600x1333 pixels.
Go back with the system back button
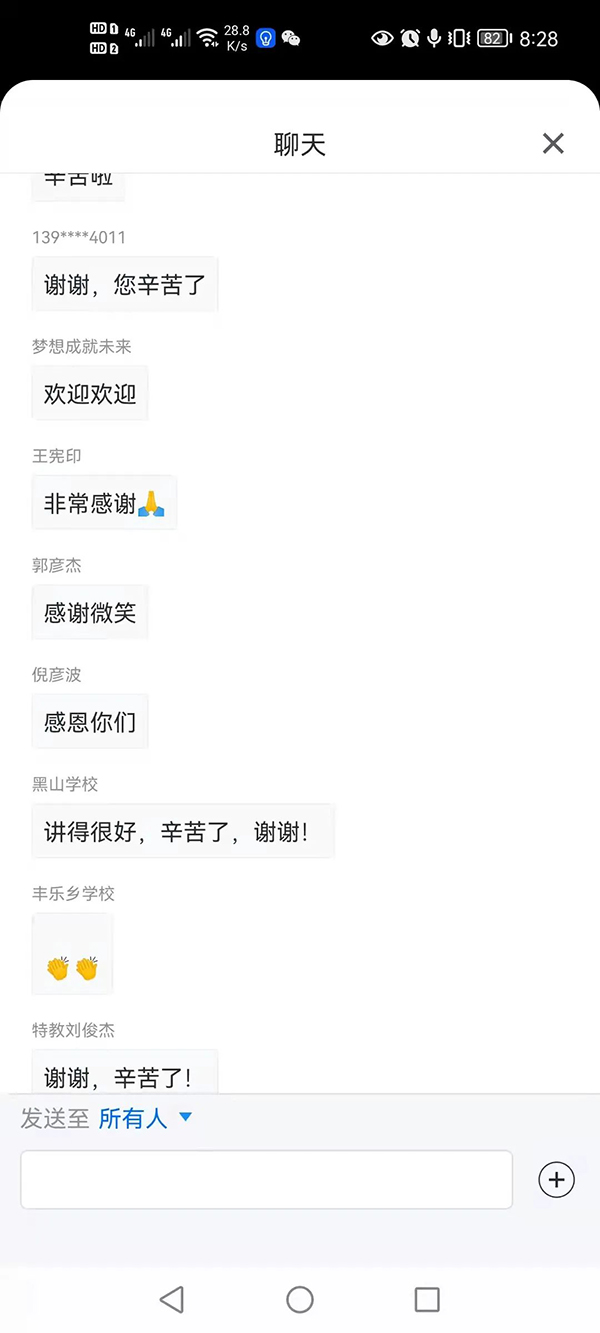[172, 1299]
